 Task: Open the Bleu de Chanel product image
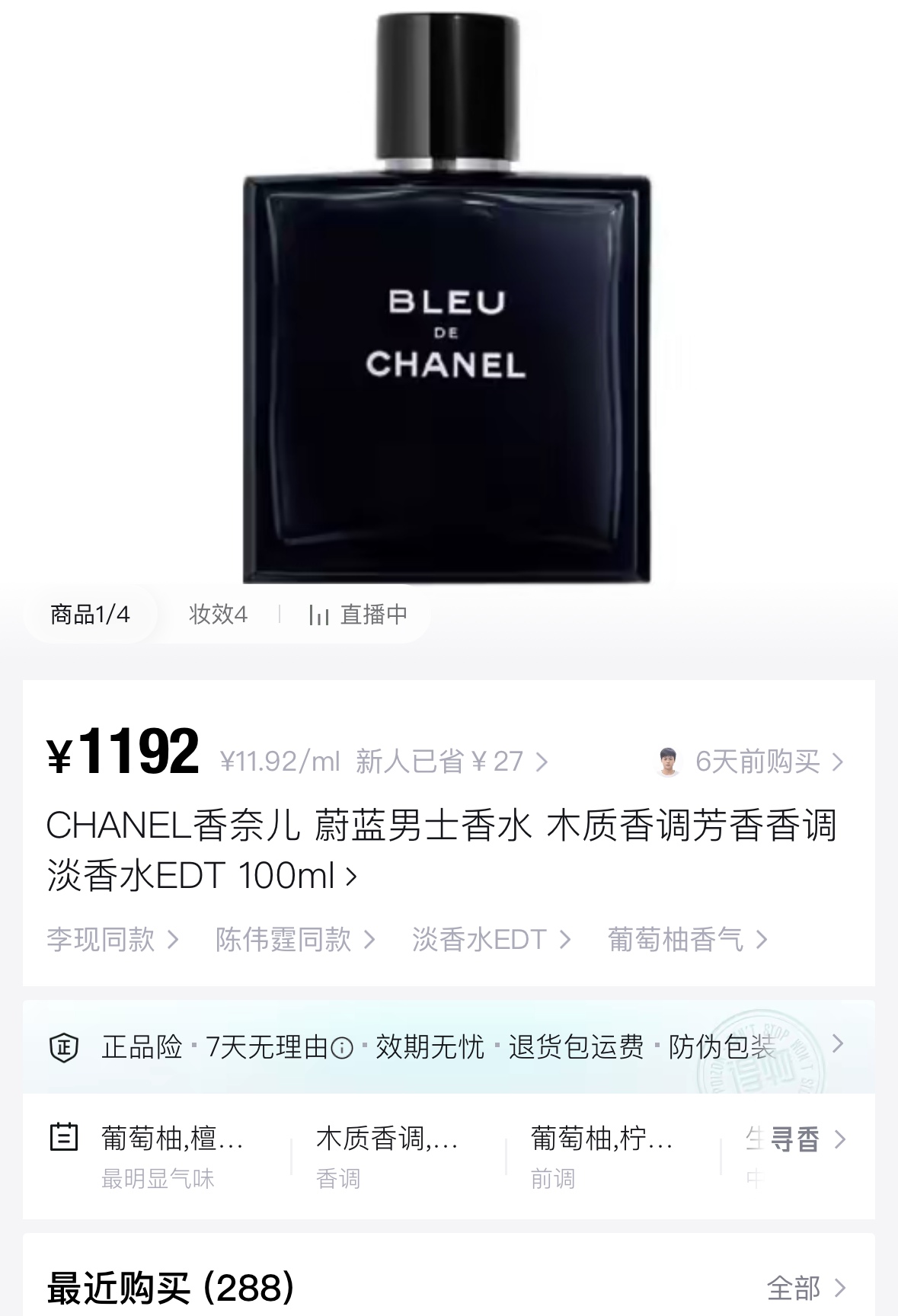[x=448, y=297]
